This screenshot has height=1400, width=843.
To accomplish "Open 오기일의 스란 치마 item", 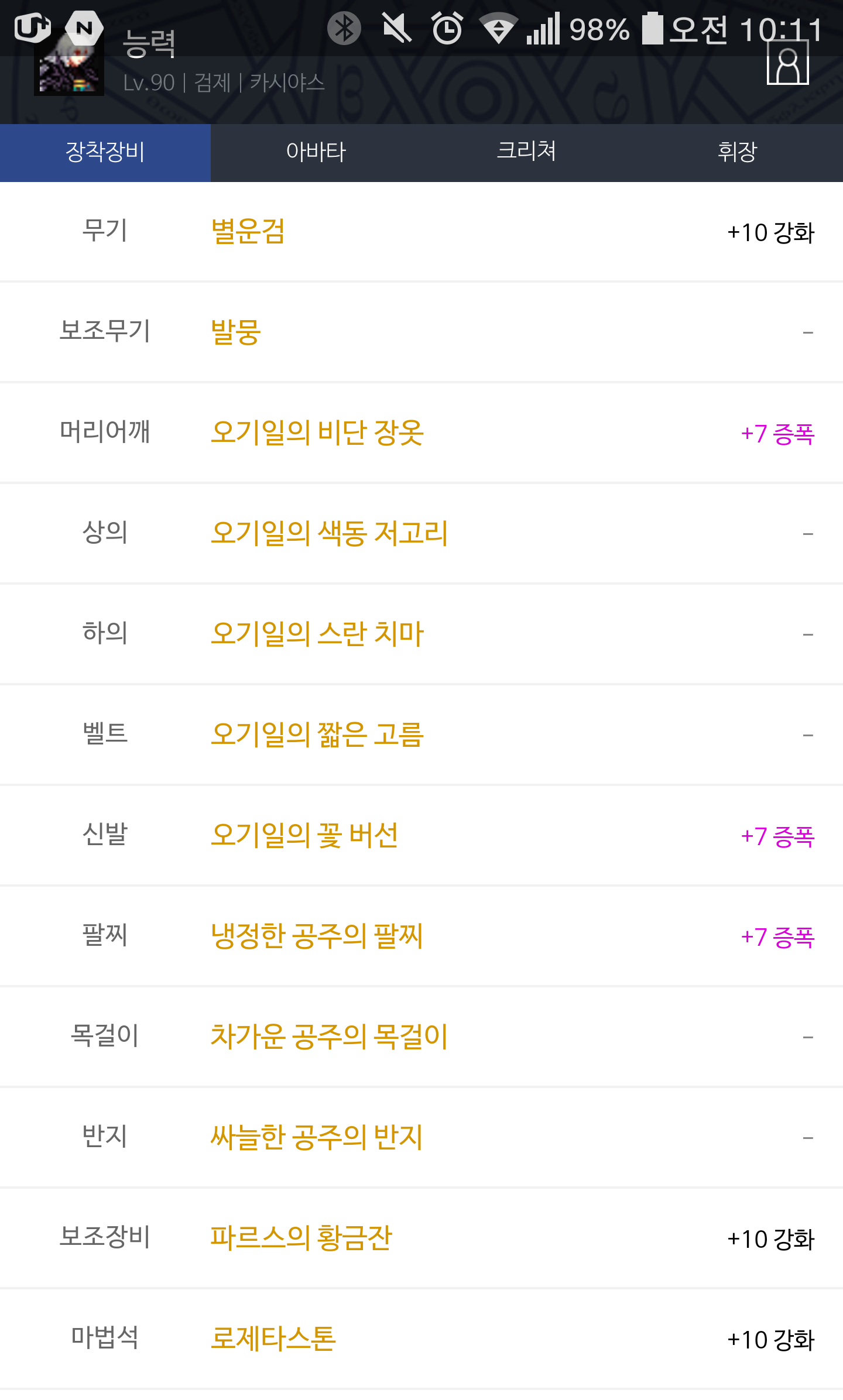I will pyautogui.click(x=317, y=634).
